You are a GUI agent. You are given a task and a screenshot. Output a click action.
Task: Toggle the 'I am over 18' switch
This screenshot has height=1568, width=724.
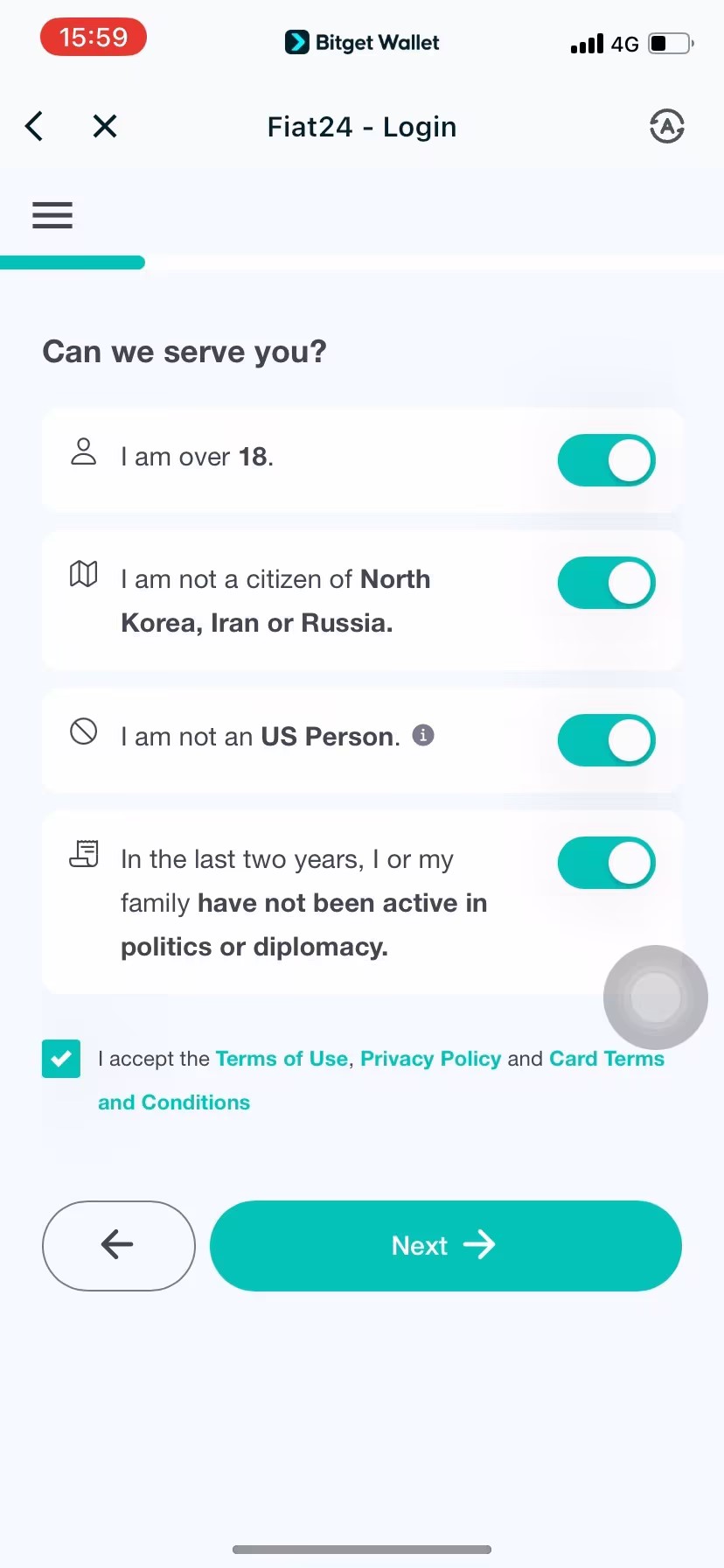[x=606, y=460]
